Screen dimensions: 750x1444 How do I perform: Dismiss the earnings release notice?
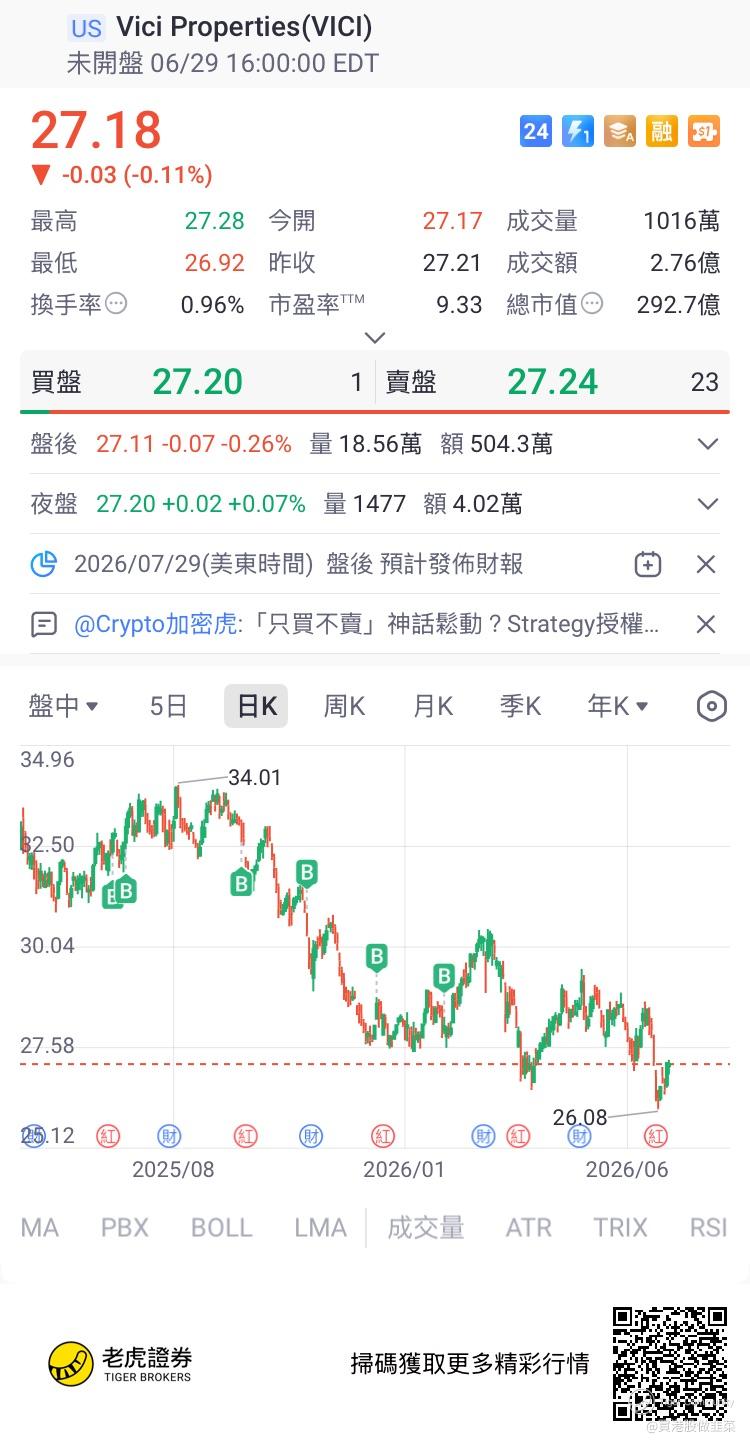pyautogui.click(x=706, y=564)
